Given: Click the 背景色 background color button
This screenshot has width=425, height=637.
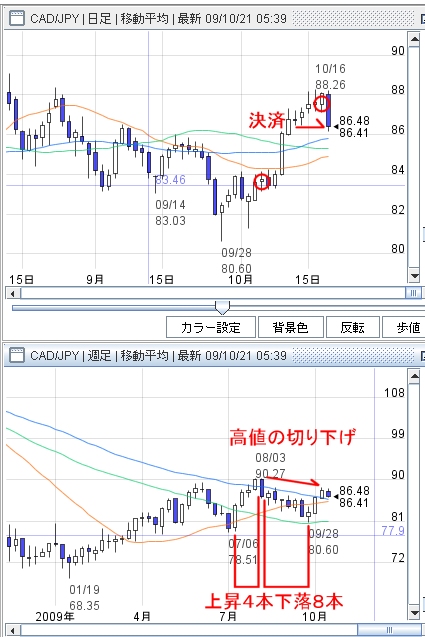Looking at the screenshot, I should 291,327.
